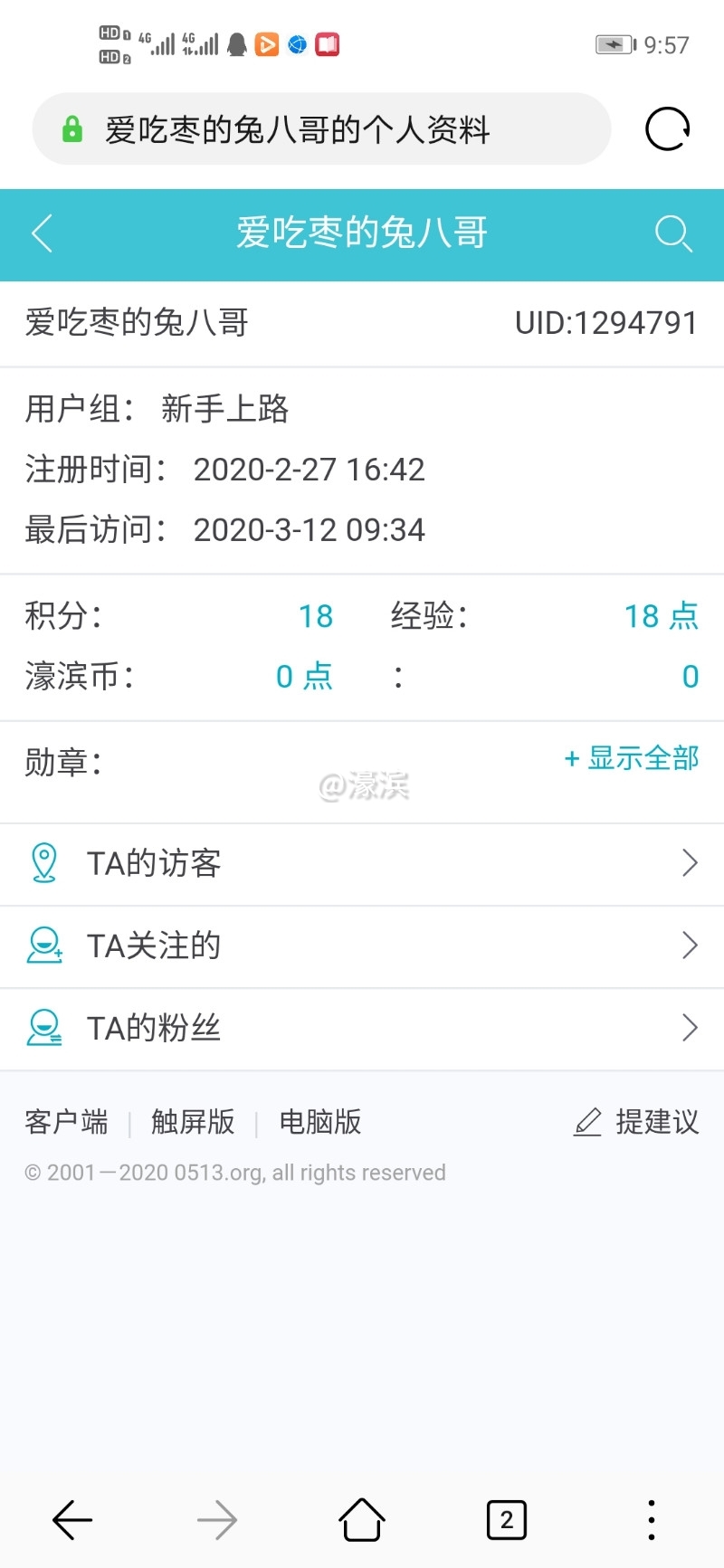
Task: Reload the page with refresh icon
Action: (x=668, y=129)
